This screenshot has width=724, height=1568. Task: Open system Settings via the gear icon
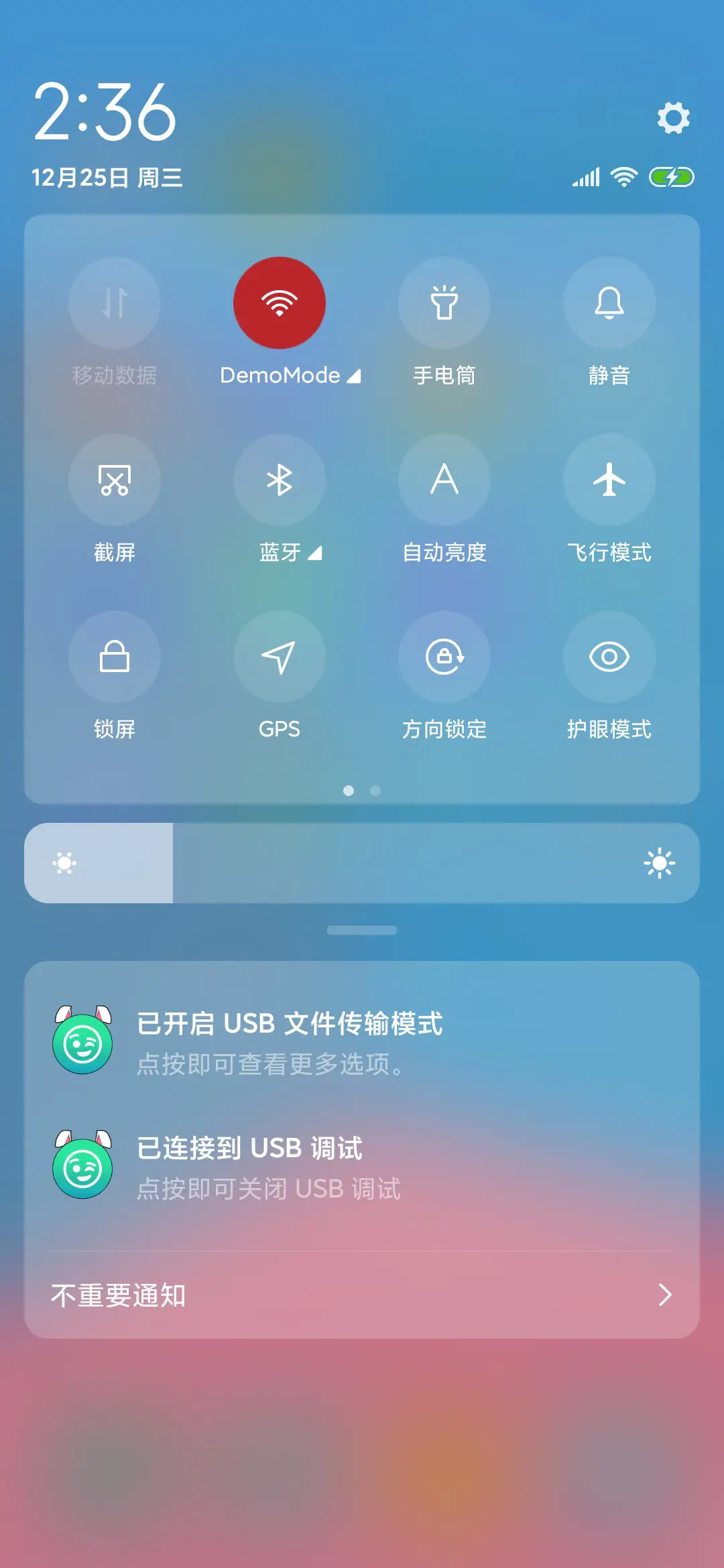click(x=674, y=119)
